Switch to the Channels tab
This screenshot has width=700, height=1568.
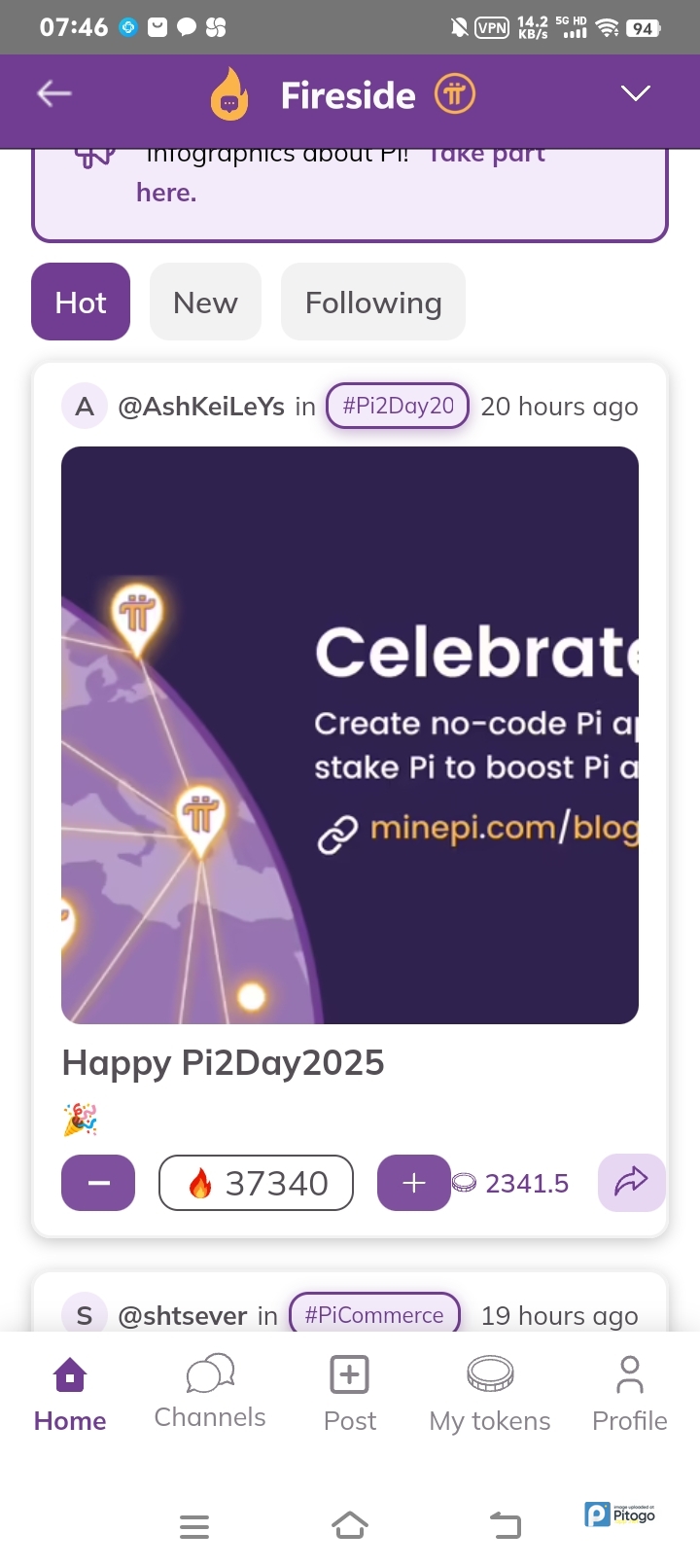coord(210,1394)
